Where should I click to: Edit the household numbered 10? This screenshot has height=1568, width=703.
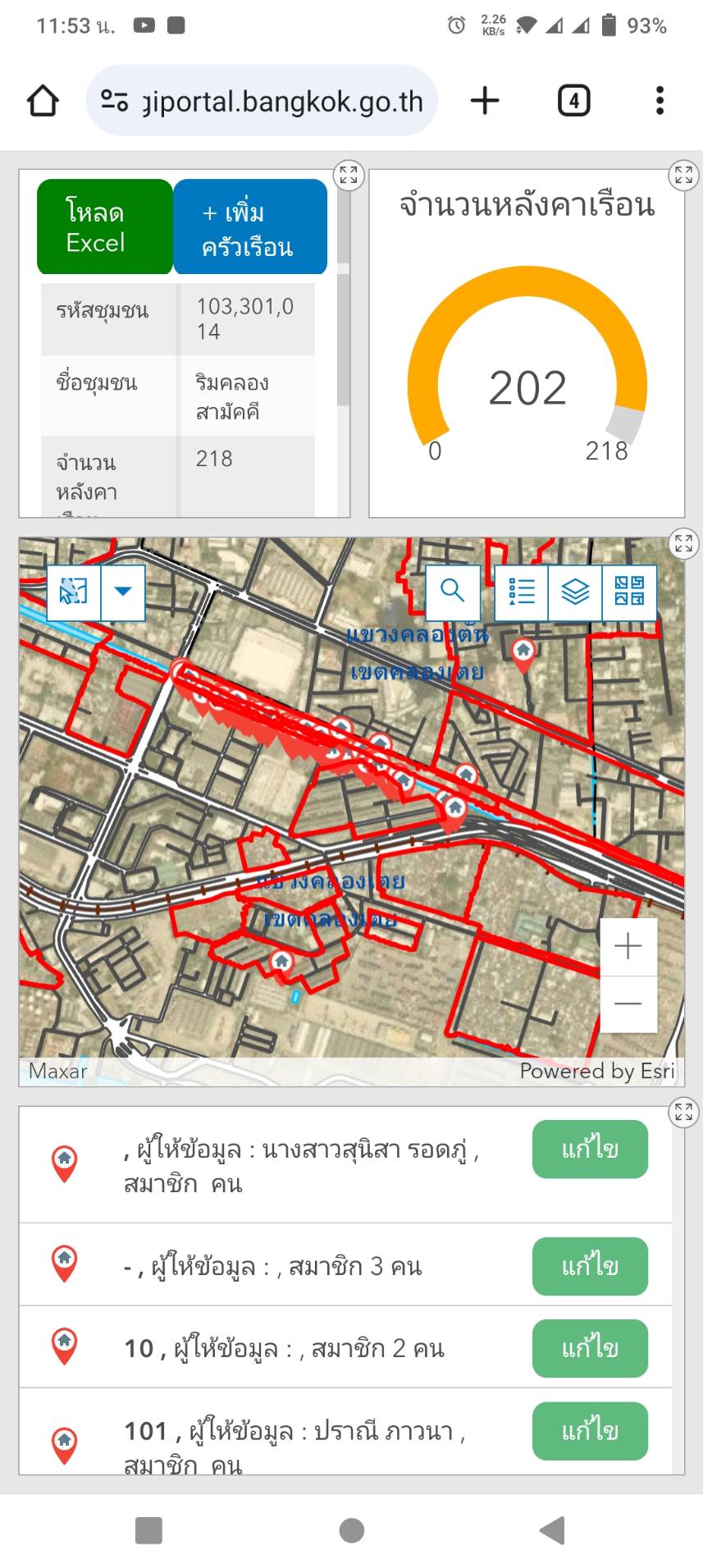click(590, 1348)
